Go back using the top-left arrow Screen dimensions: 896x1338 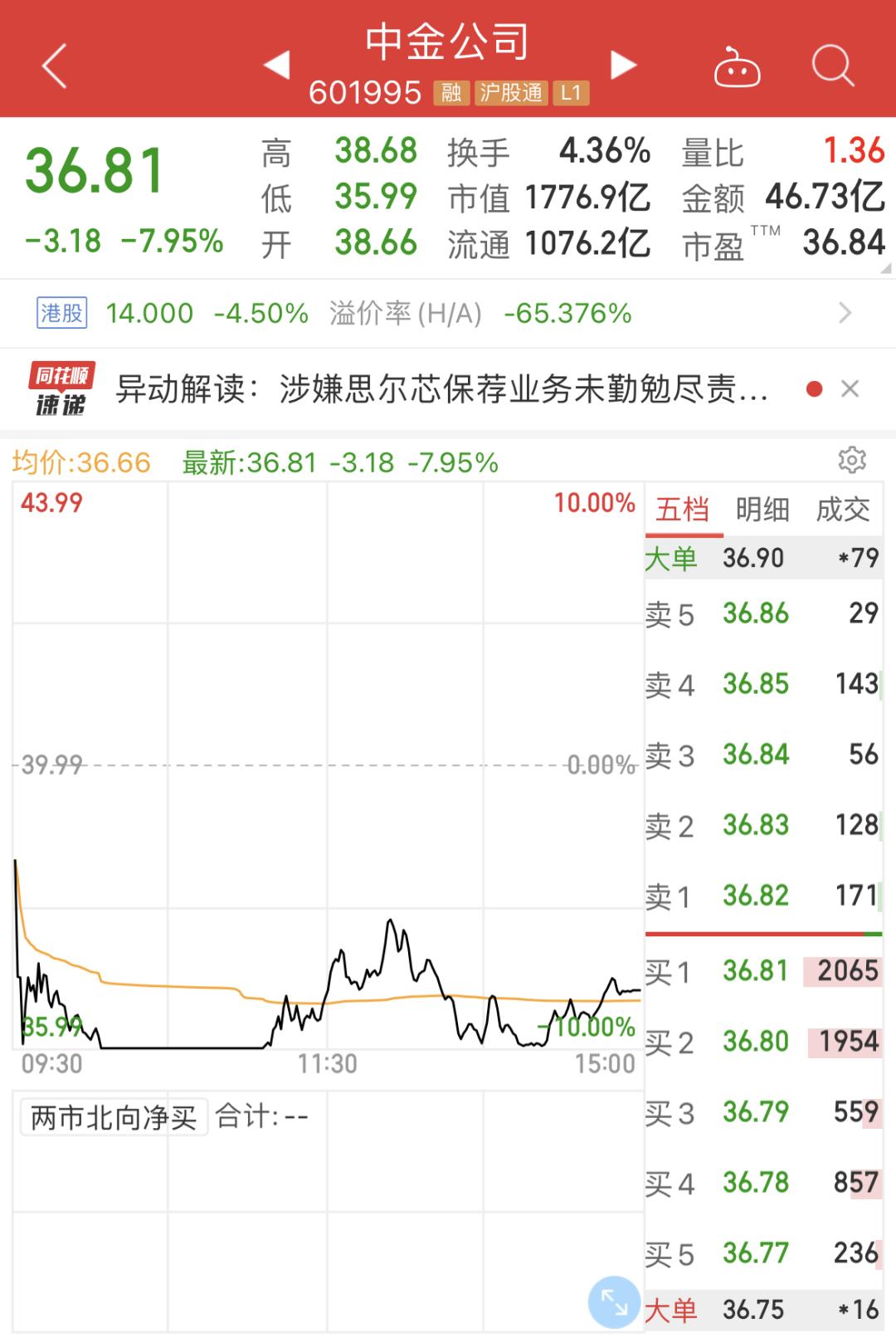[55, 66]
